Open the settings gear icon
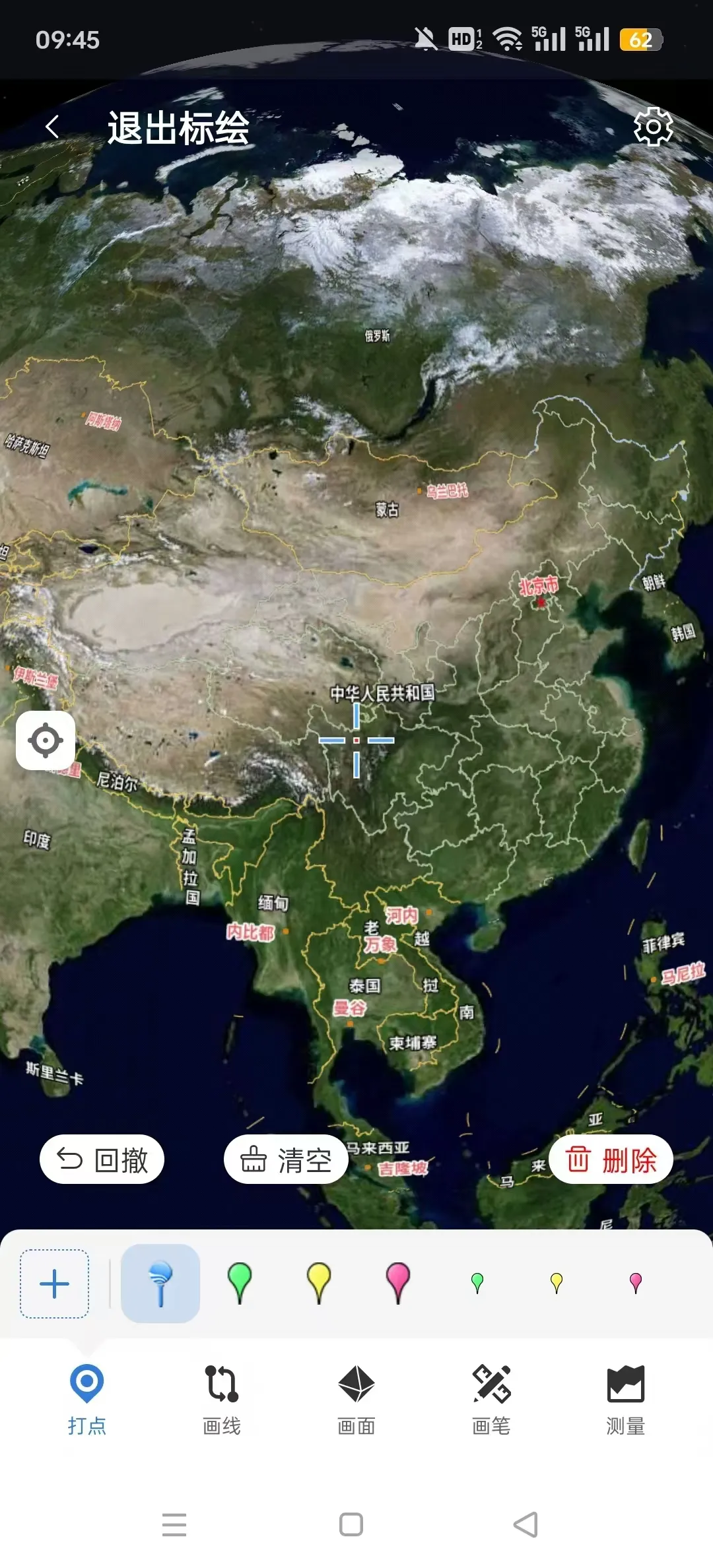This screenshot has height=1568, width=713. (x=653, y=127)
